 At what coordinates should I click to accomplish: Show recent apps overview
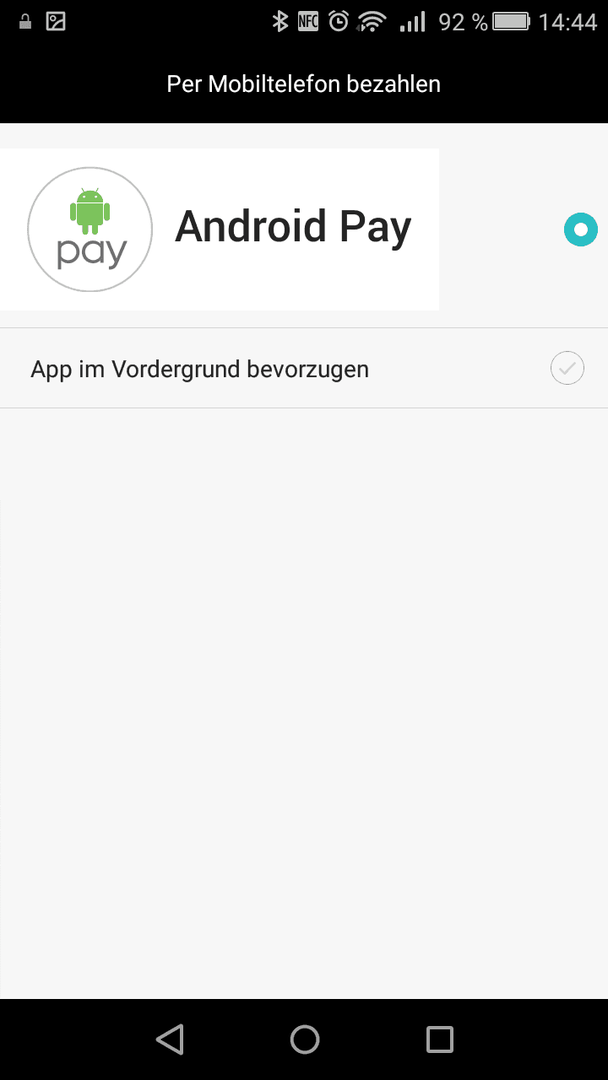(439, 1039)
